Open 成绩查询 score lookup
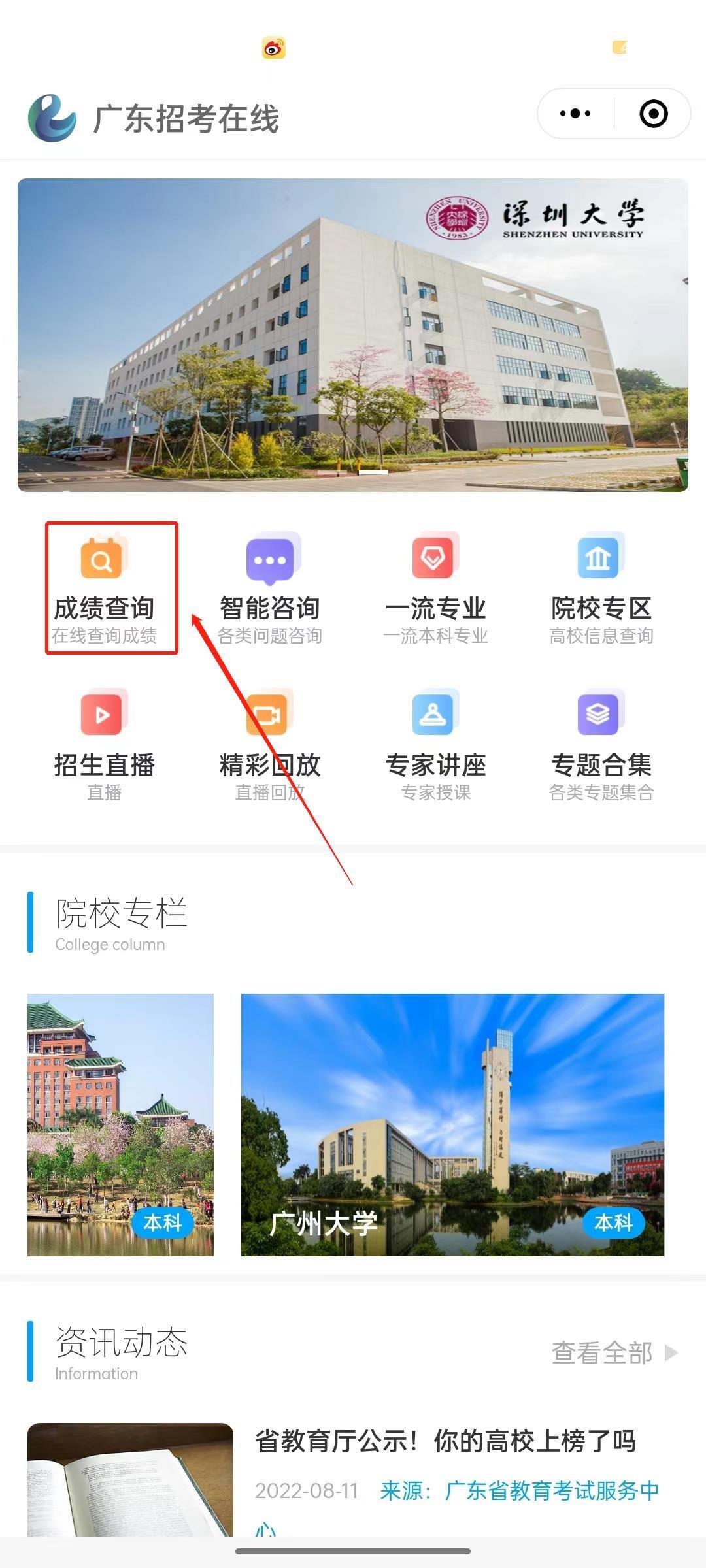The image size is (706, 1568). tap(105, 587)
